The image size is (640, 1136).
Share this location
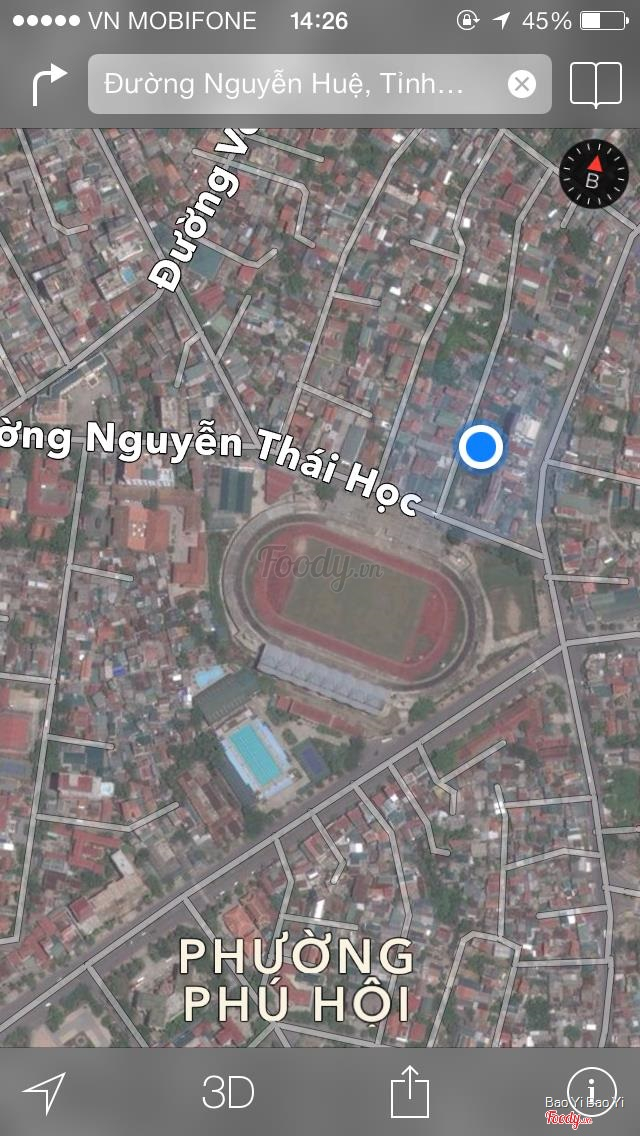coord(410,1090)
